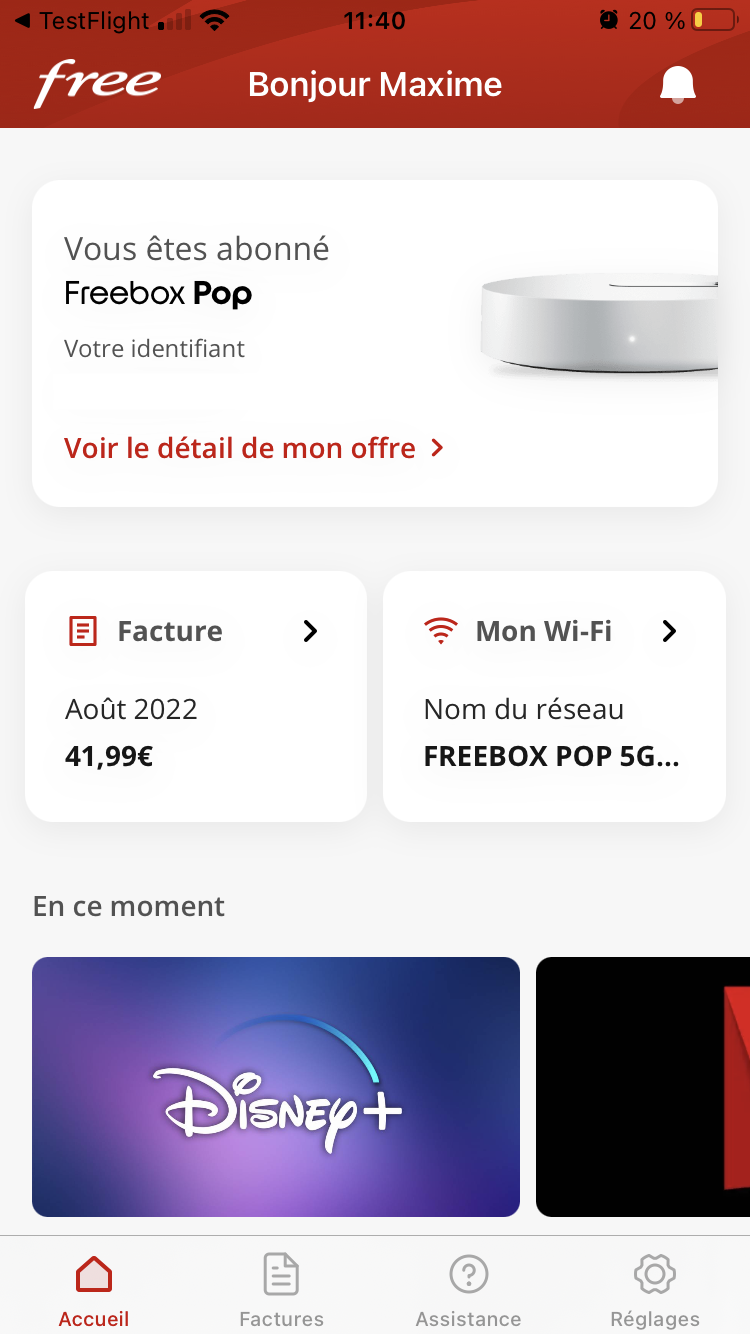Screen dimensions: 750x1334
Task: Open the notifications bell
Action: click(x=677, y=85)
